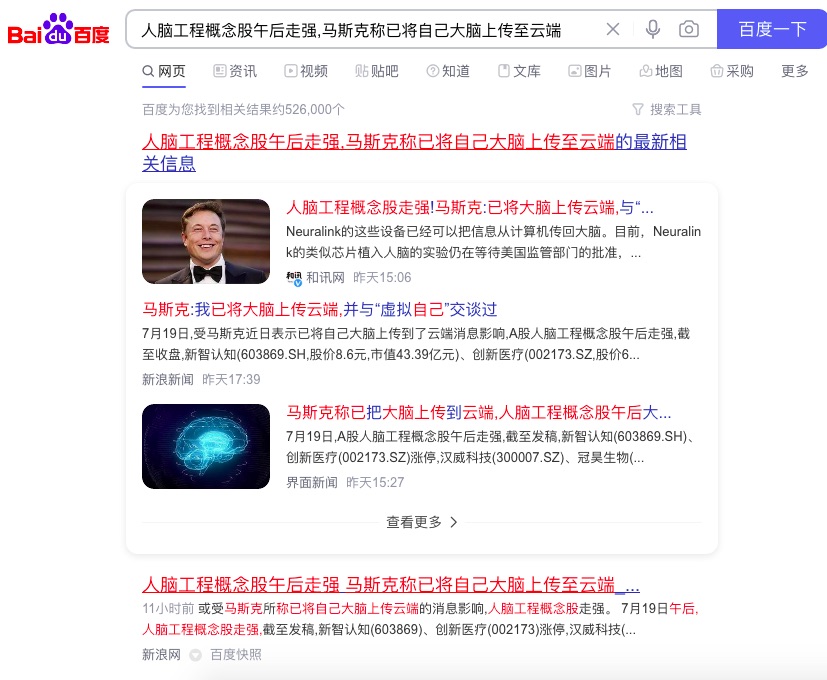Screen dimensions: 827x680
Task: Open image search camera icon
Action: pos(689,29)
